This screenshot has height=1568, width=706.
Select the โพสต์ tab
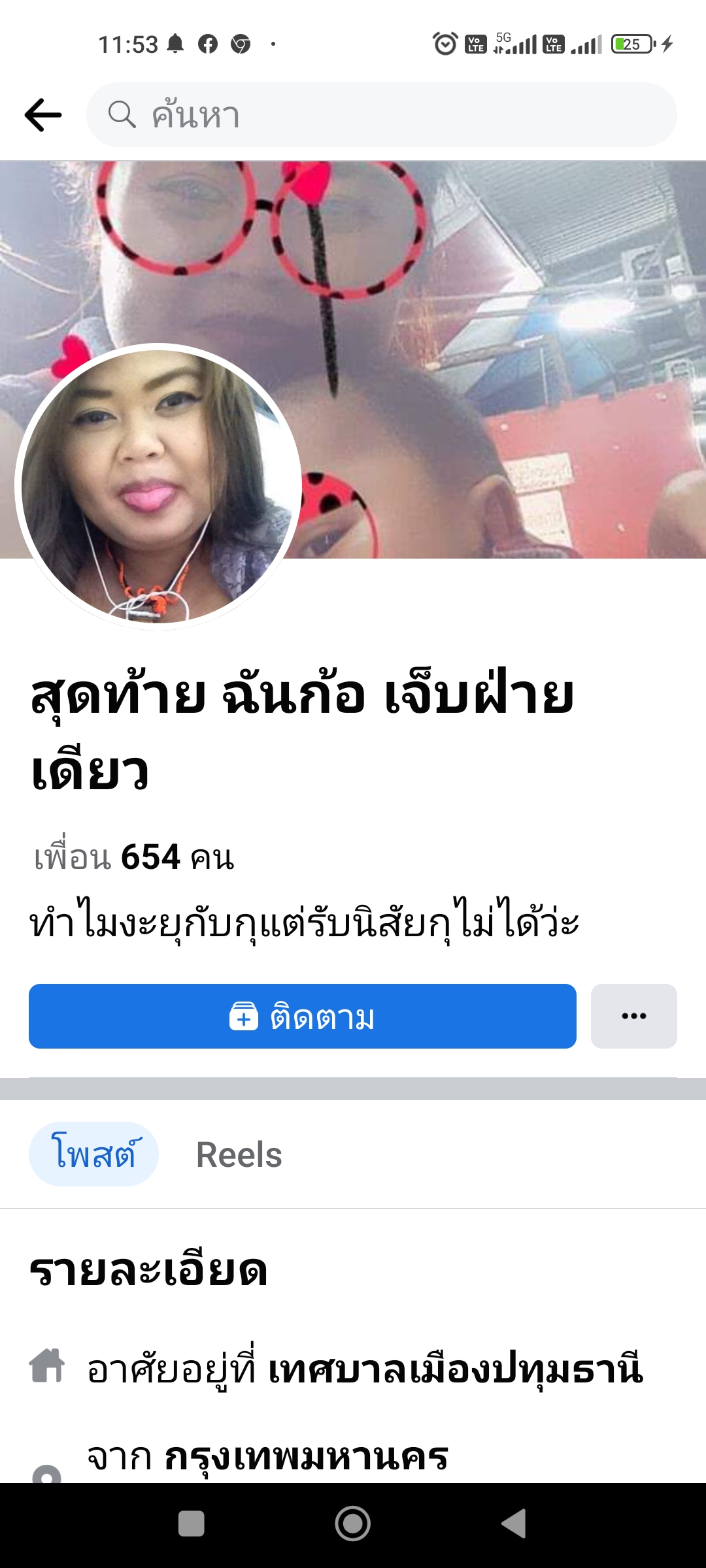coord(93,1154)
